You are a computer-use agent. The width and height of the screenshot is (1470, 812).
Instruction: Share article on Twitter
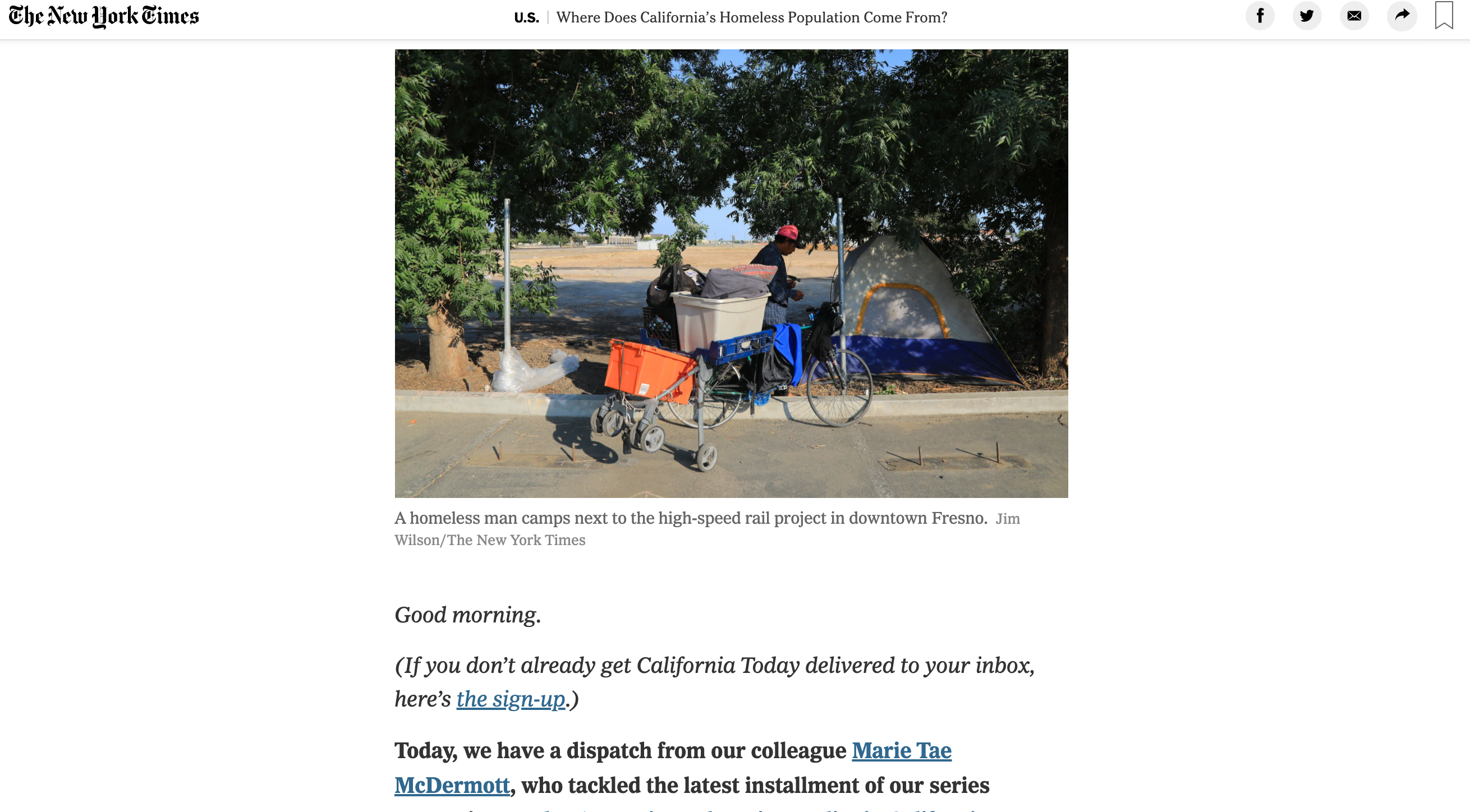pos(1307,15)
